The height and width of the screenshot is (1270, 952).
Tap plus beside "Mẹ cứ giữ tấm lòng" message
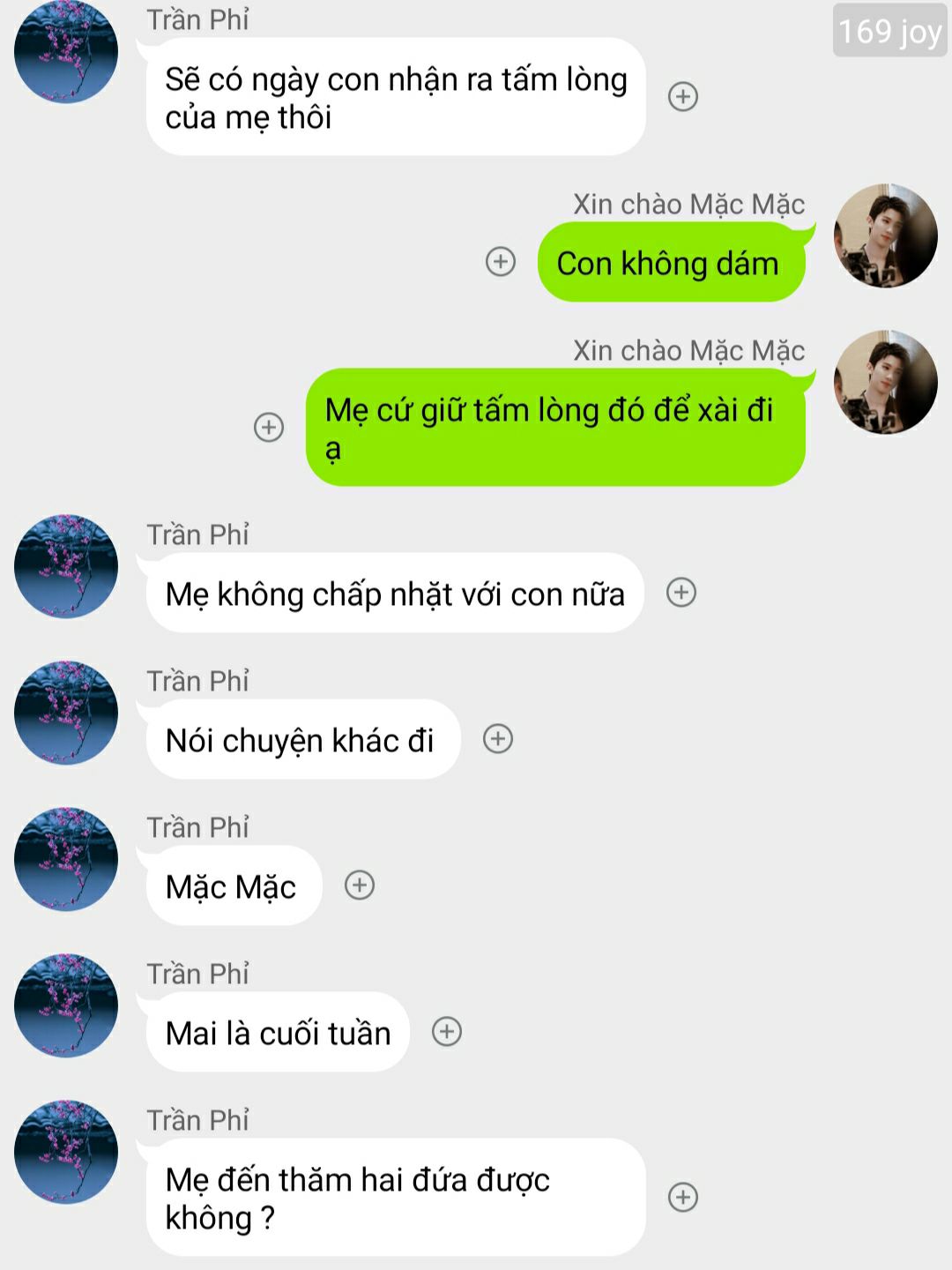(x=269, y=428)
